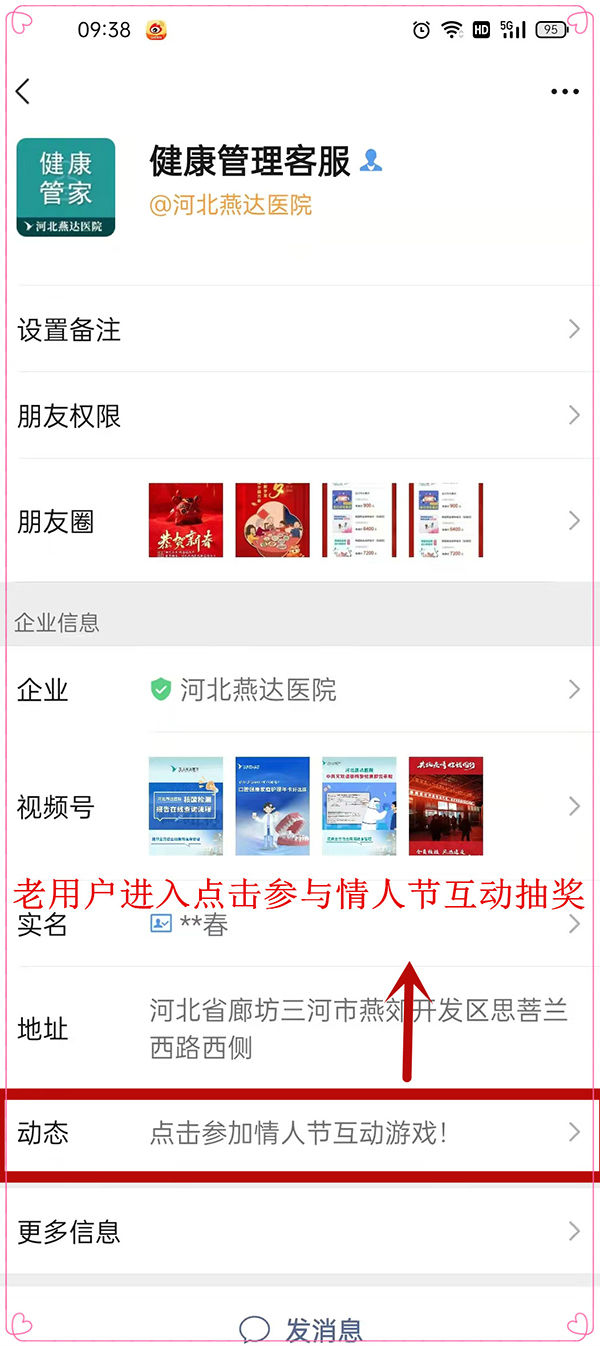Open the three-dot overflow menu

(x=564, y=92)
